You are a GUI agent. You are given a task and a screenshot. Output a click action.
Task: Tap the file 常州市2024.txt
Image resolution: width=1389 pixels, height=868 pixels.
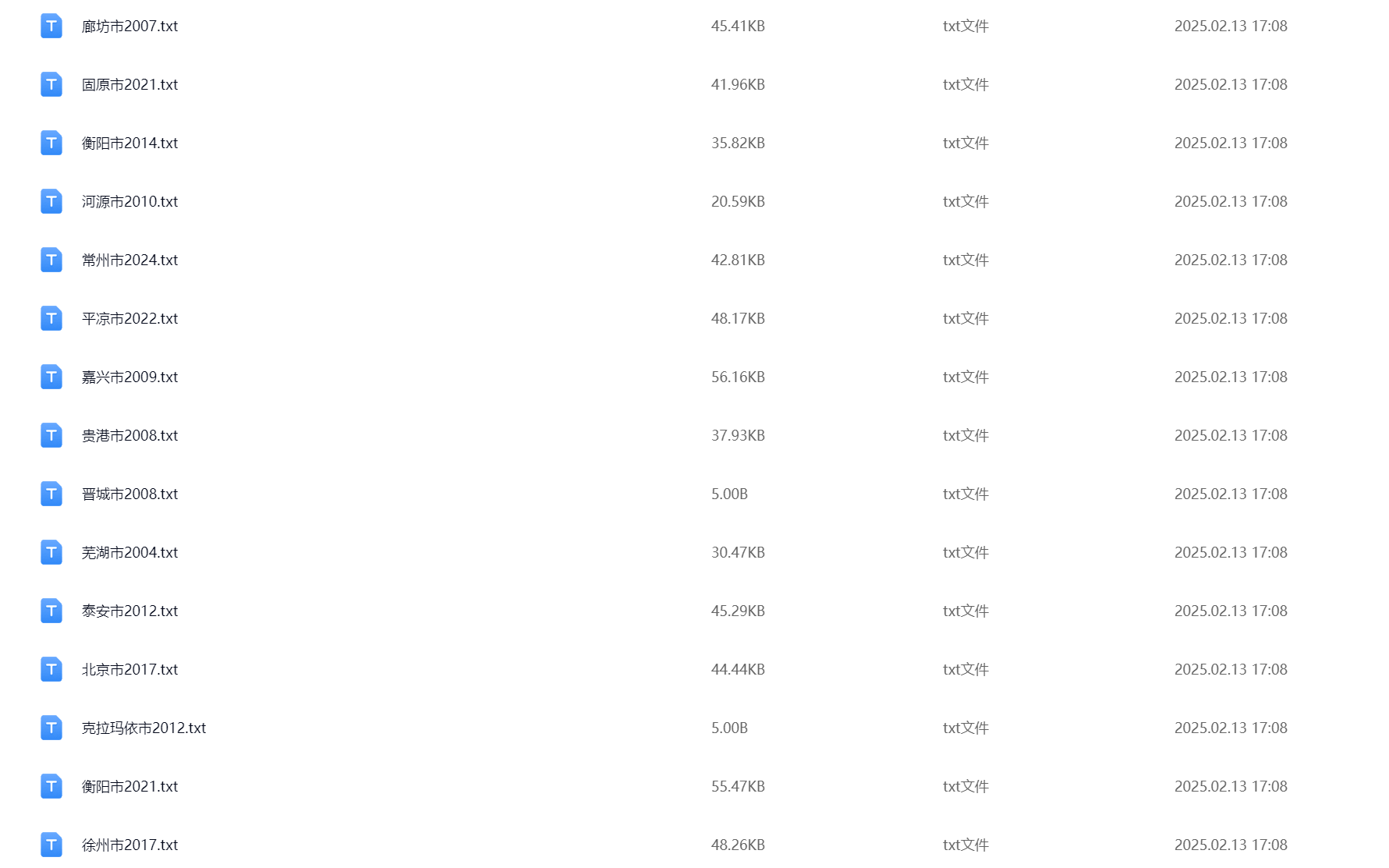(x=129, y=260)
